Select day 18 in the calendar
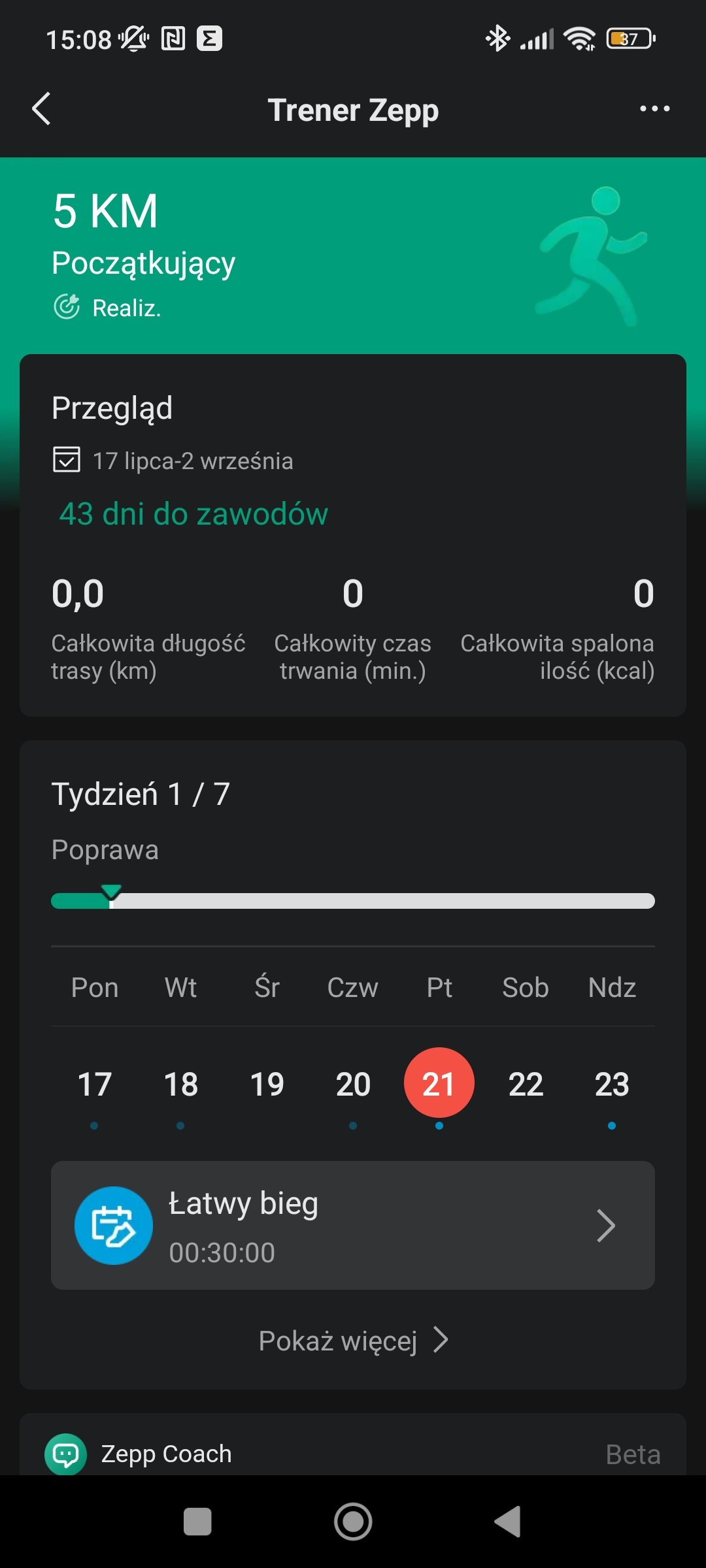The width and height of the screenshot is (706, 1568). pos(181,1085)
